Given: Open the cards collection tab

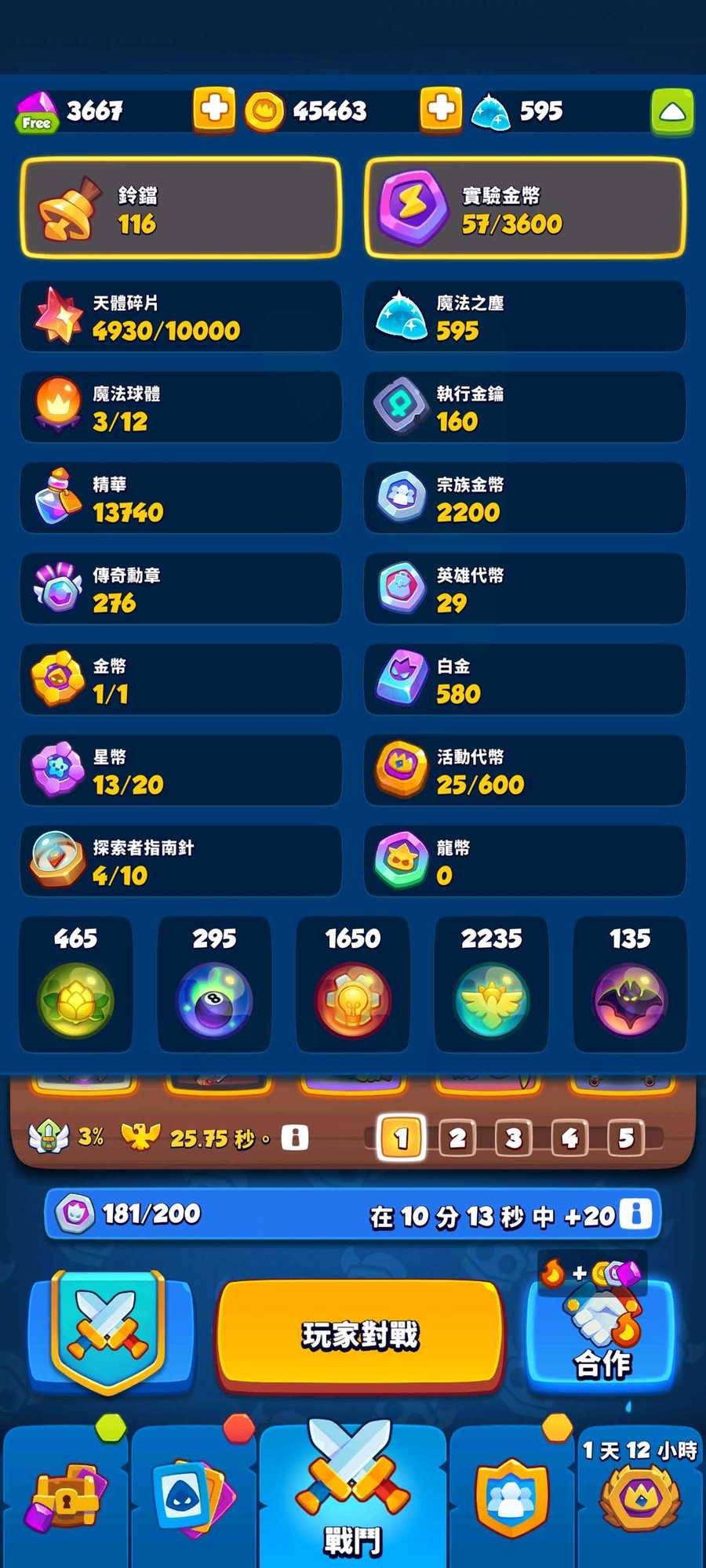Looking at the screenshot, I should click(195, 1497).
